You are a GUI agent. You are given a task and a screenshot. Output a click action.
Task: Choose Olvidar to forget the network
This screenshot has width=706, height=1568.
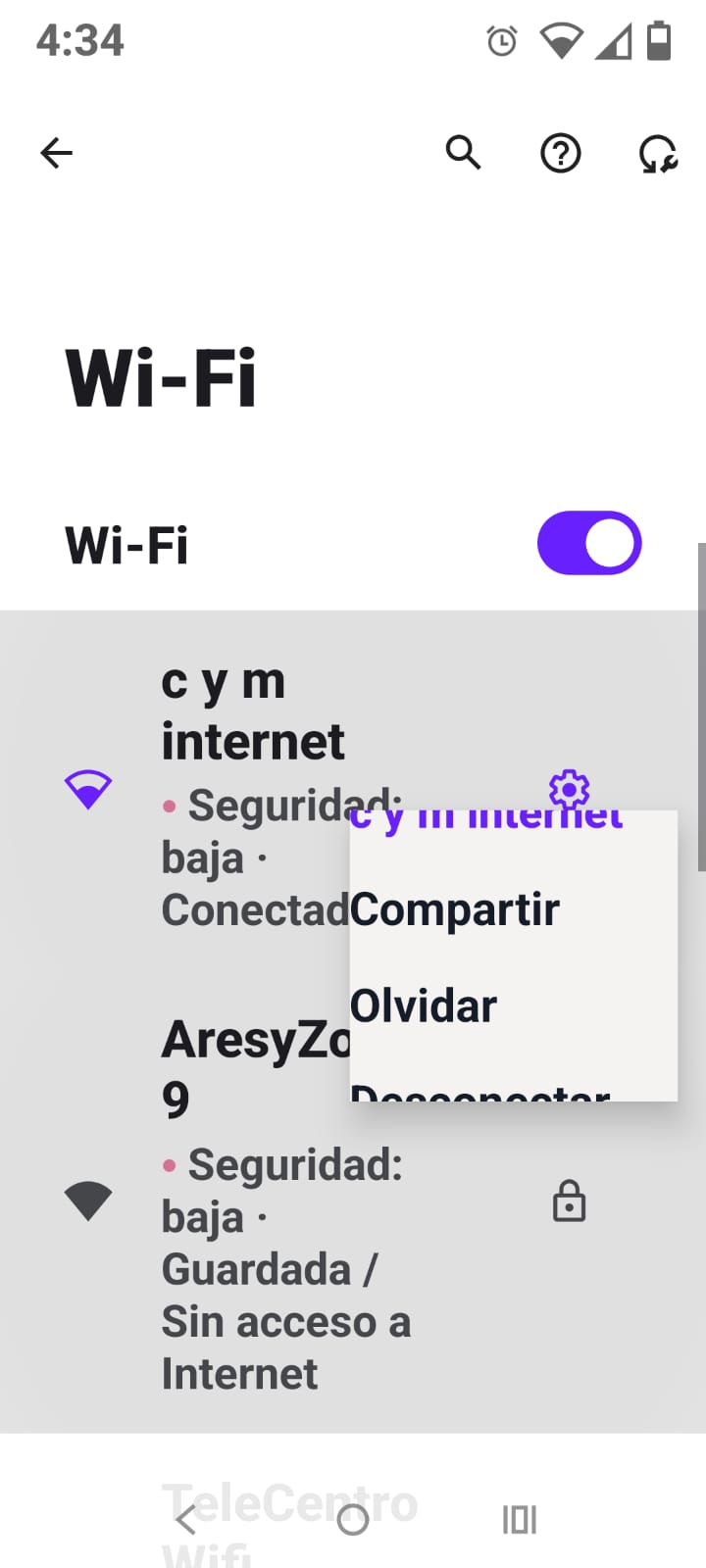pos(424,1006)
